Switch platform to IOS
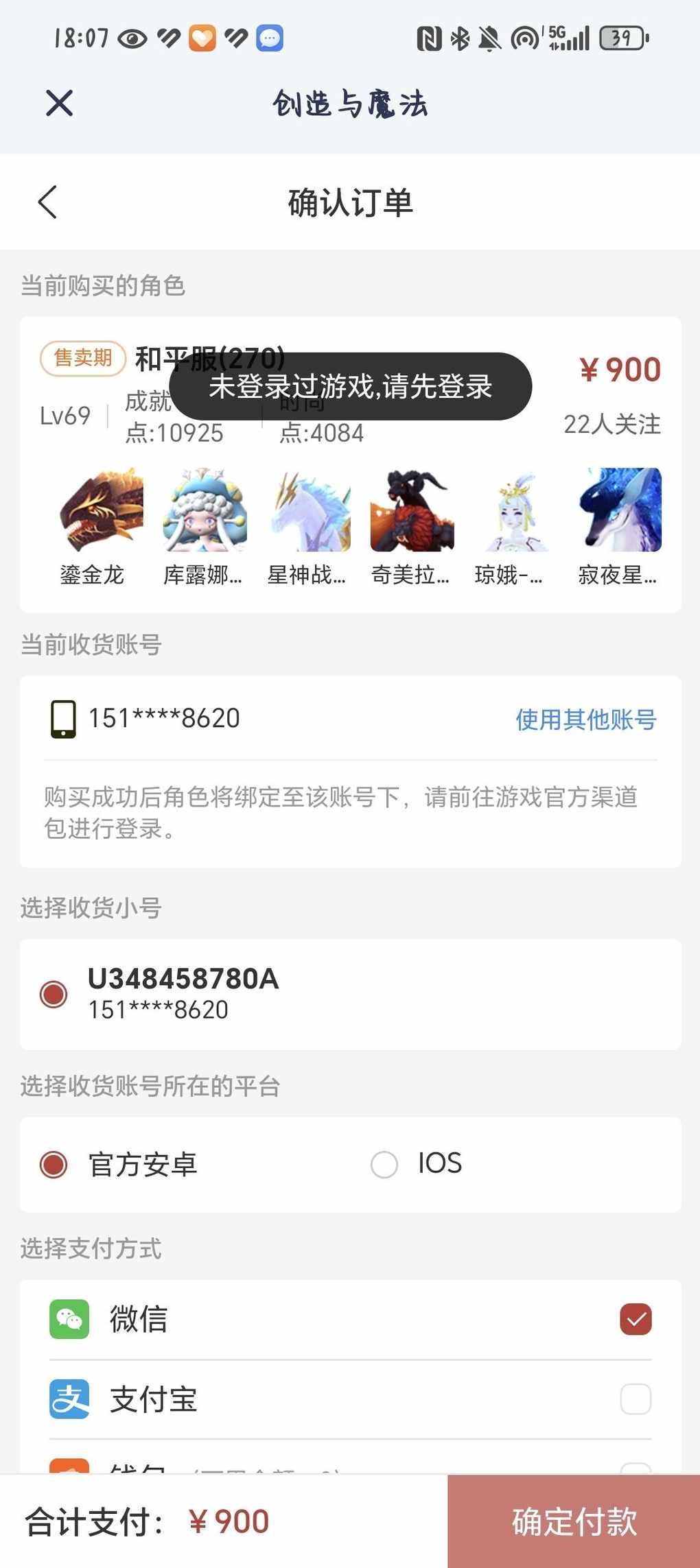The width and height of the screenshot is (700, 1568). (384, 1164)
